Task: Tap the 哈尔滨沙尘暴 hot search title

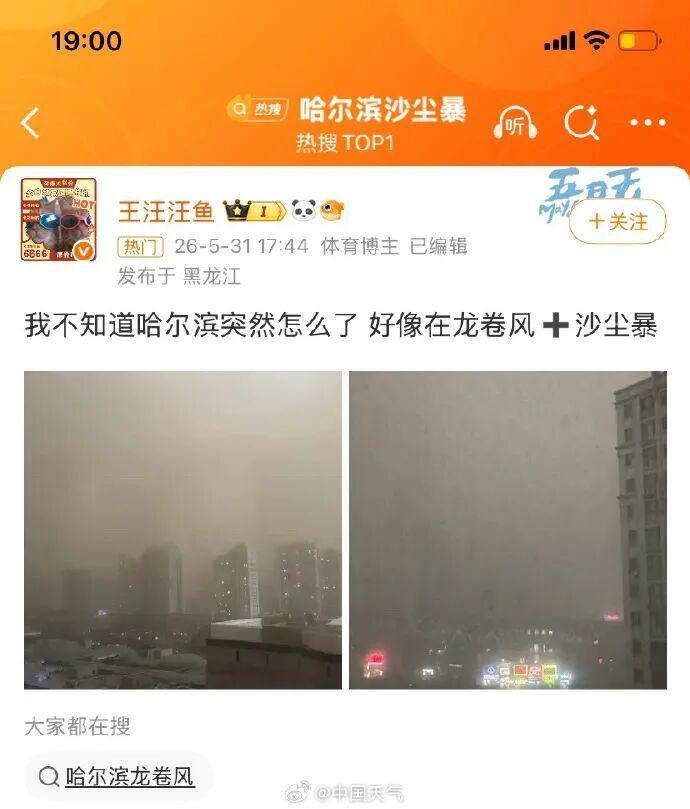Action: [x=382, y=109]
